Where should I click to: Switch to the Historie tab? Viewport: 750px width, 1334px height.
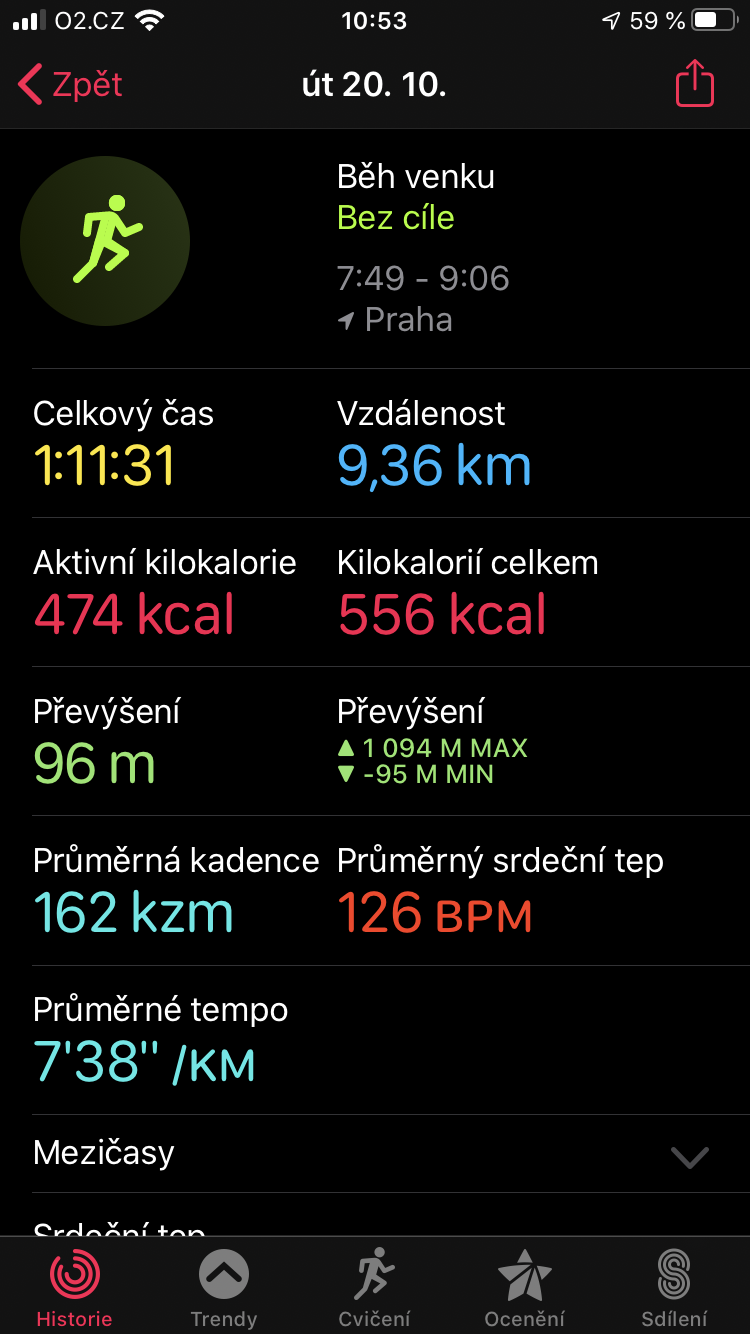(x=75, y=1288)
